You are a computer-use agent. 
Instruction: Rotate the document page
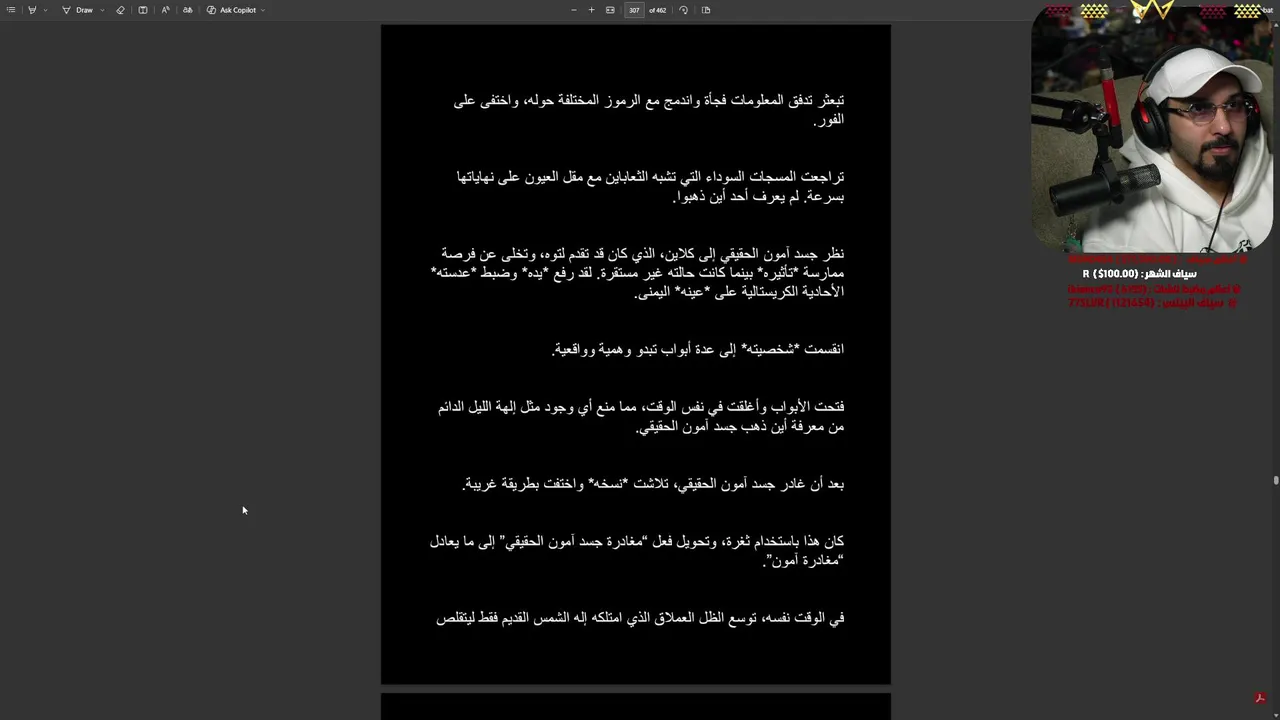coord(683,10)
